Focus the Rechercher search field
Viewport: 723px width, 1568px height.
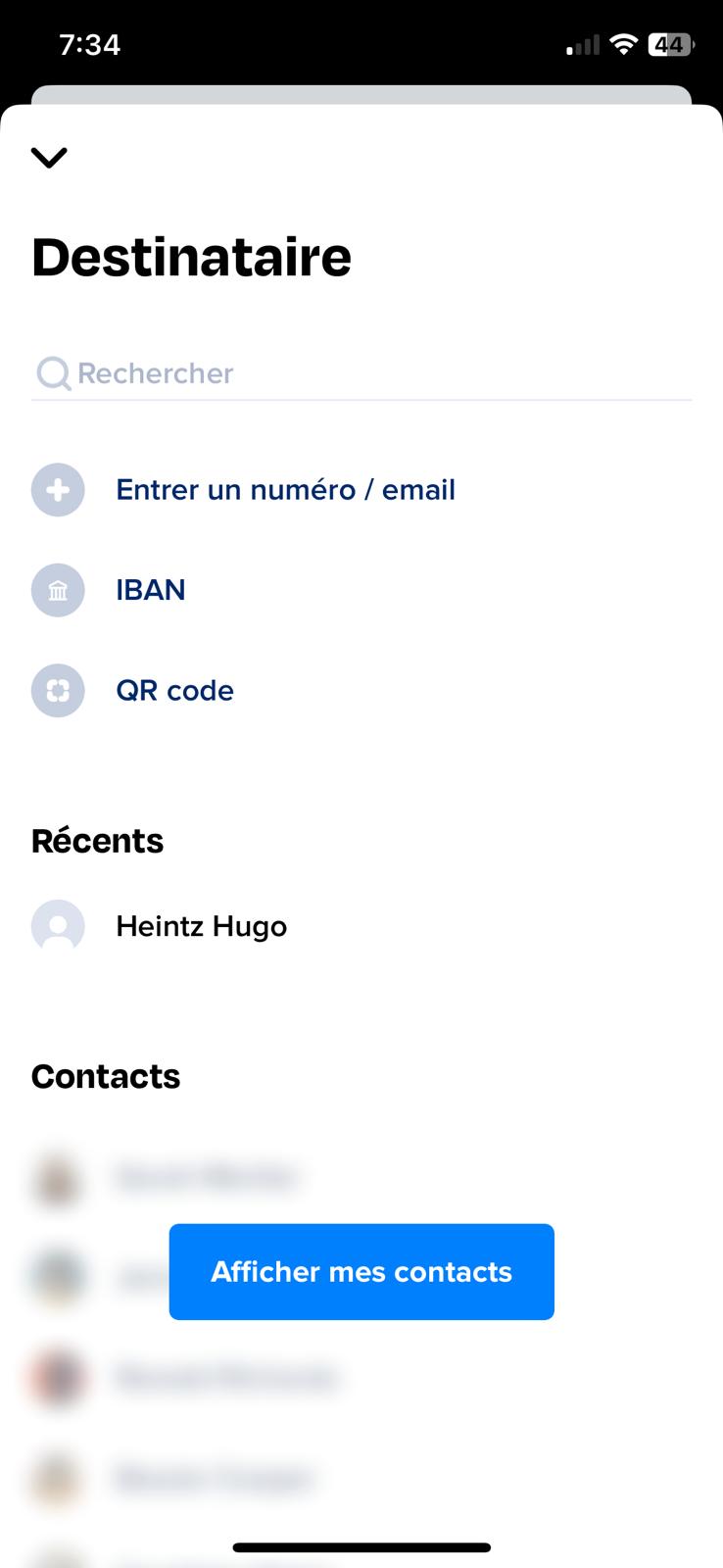click(x=361, y=373)
